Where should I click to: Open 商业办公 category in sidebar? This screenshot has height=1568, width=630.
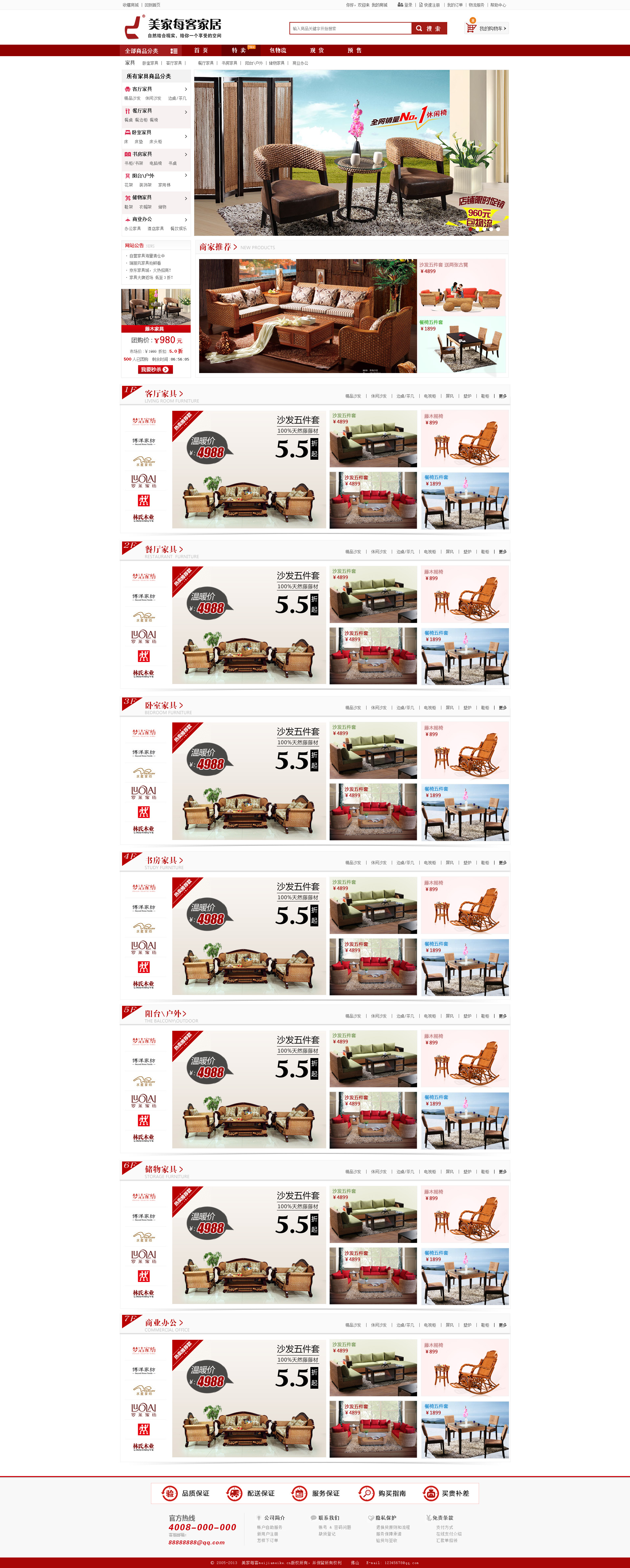pyautogui.click(x=142, y=219)
